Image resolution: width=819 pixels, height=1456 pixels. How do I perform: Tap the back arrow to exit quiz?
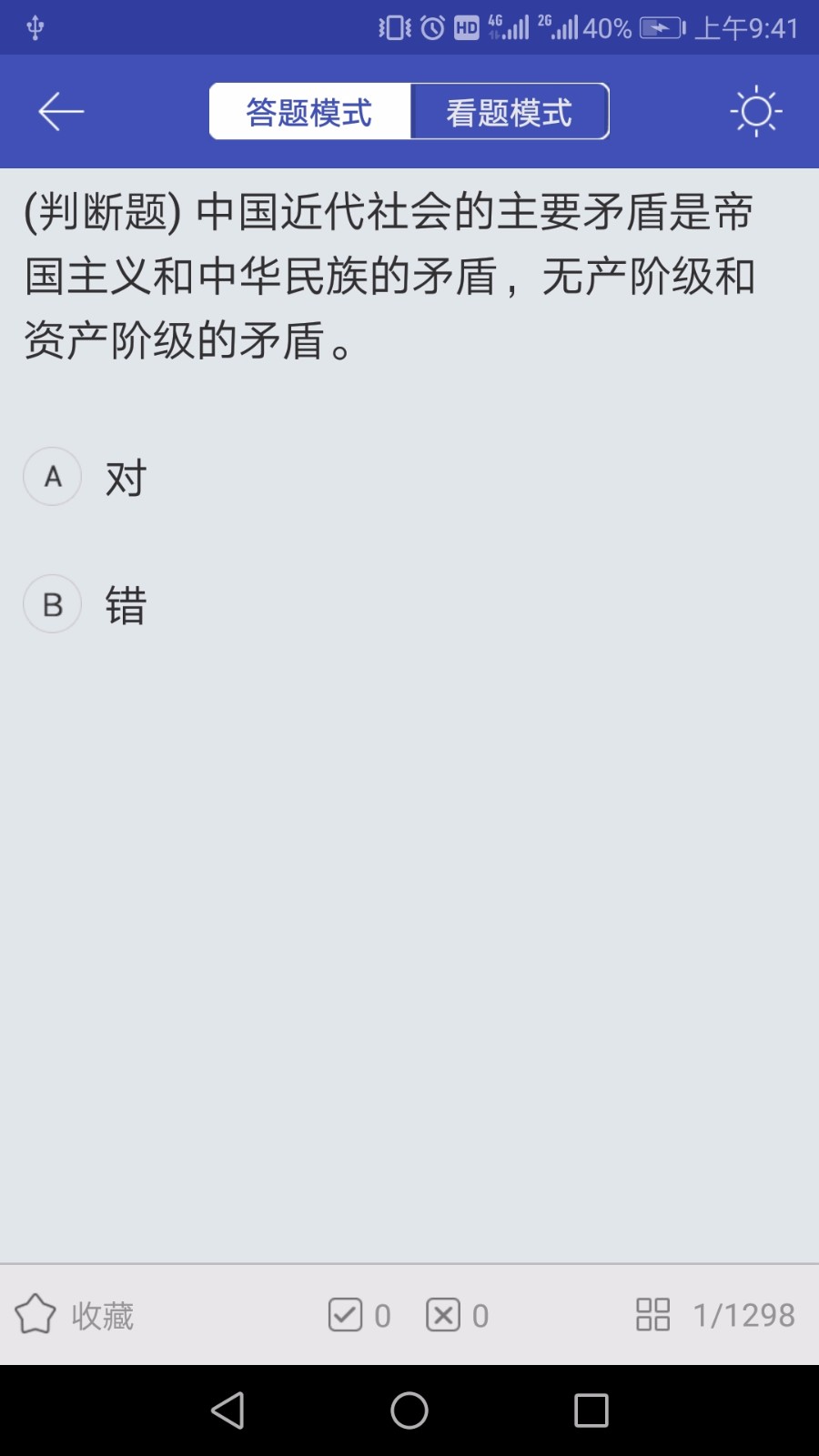(59, 111)
